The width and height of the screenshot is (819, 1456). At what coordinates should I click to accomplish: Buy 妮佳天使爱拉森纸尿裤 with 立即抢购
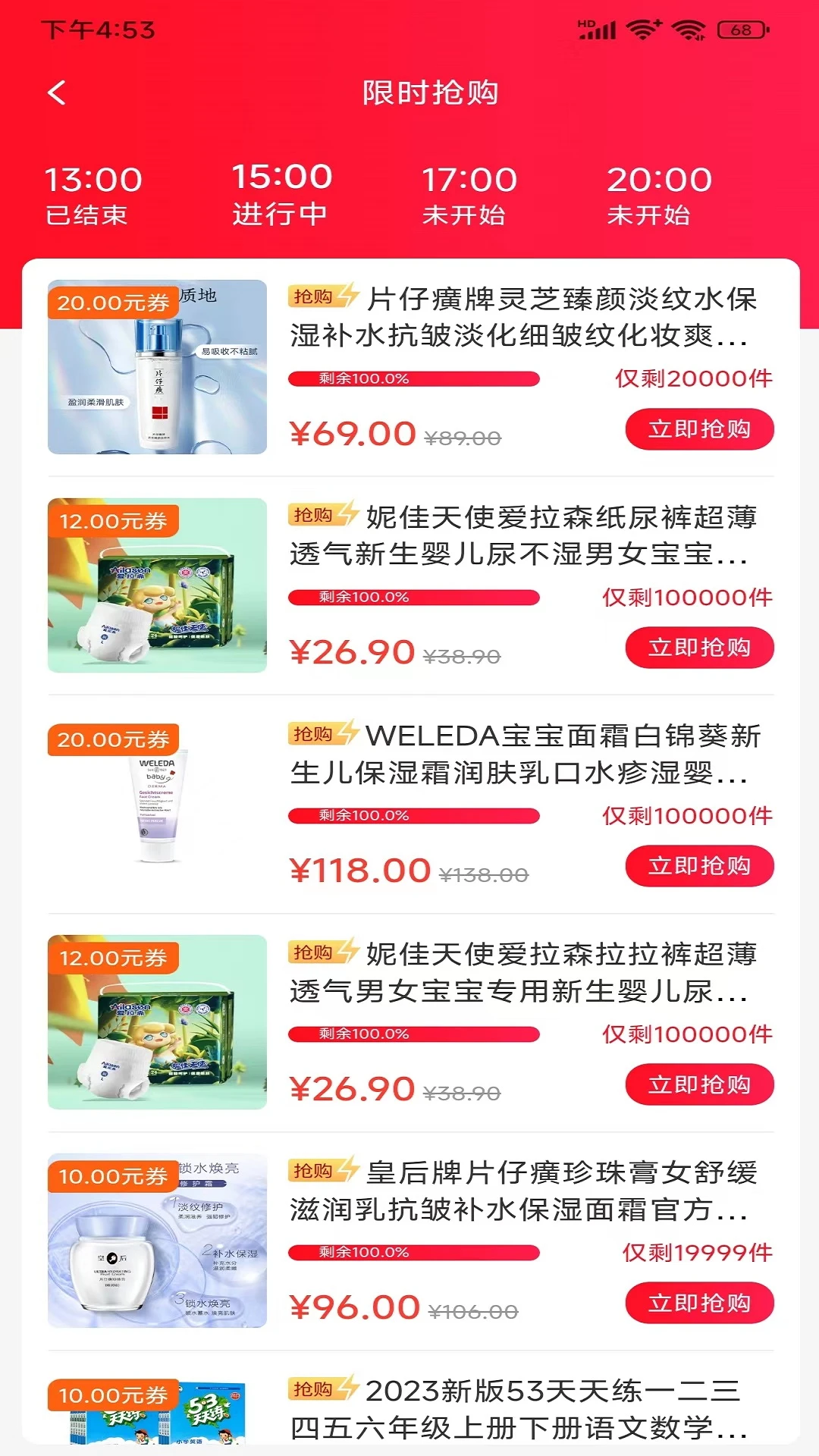click(699, 648)
